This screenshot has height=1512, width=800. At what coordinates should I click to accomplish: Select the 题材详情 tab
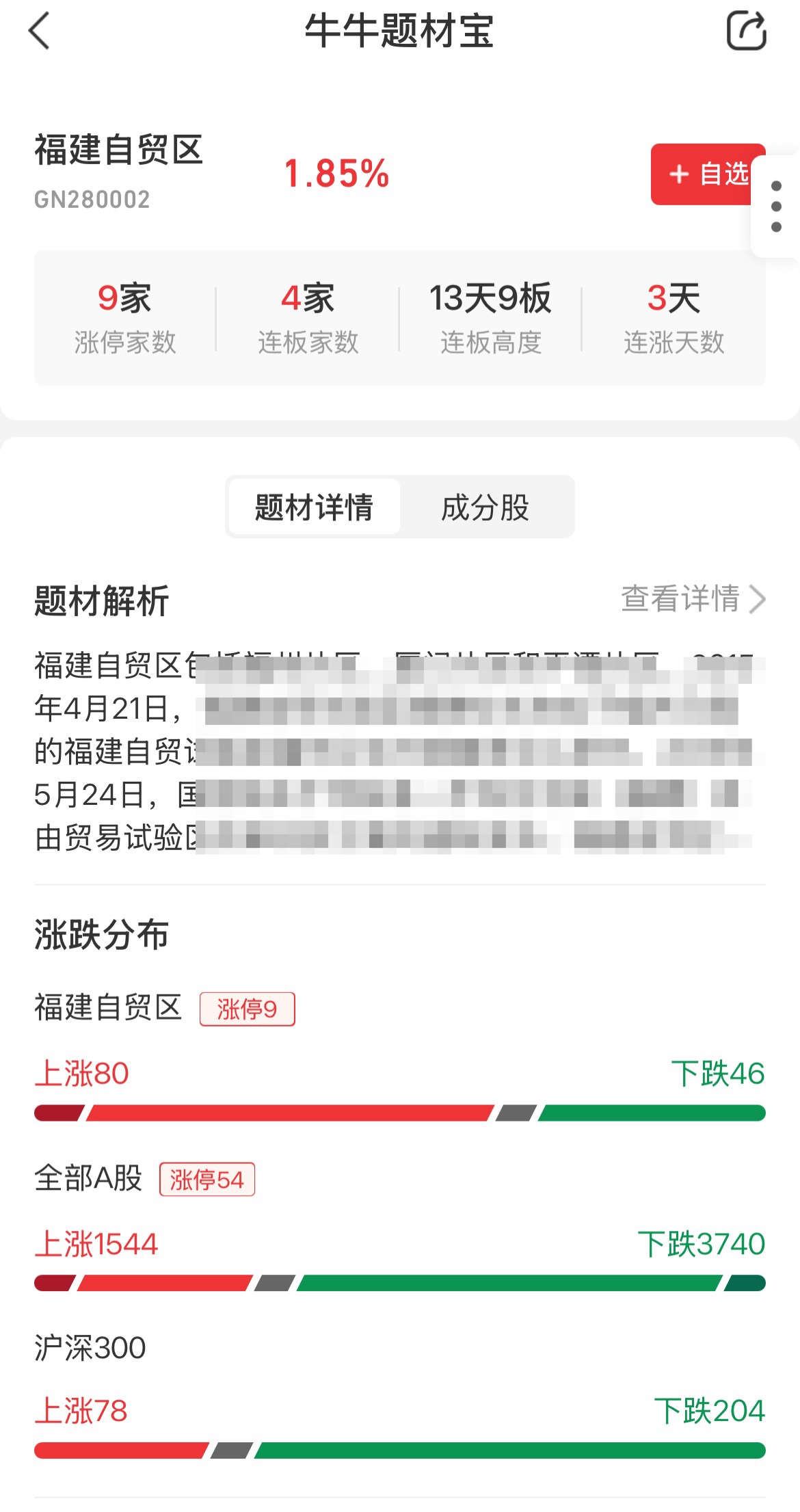tap(315, 507)
